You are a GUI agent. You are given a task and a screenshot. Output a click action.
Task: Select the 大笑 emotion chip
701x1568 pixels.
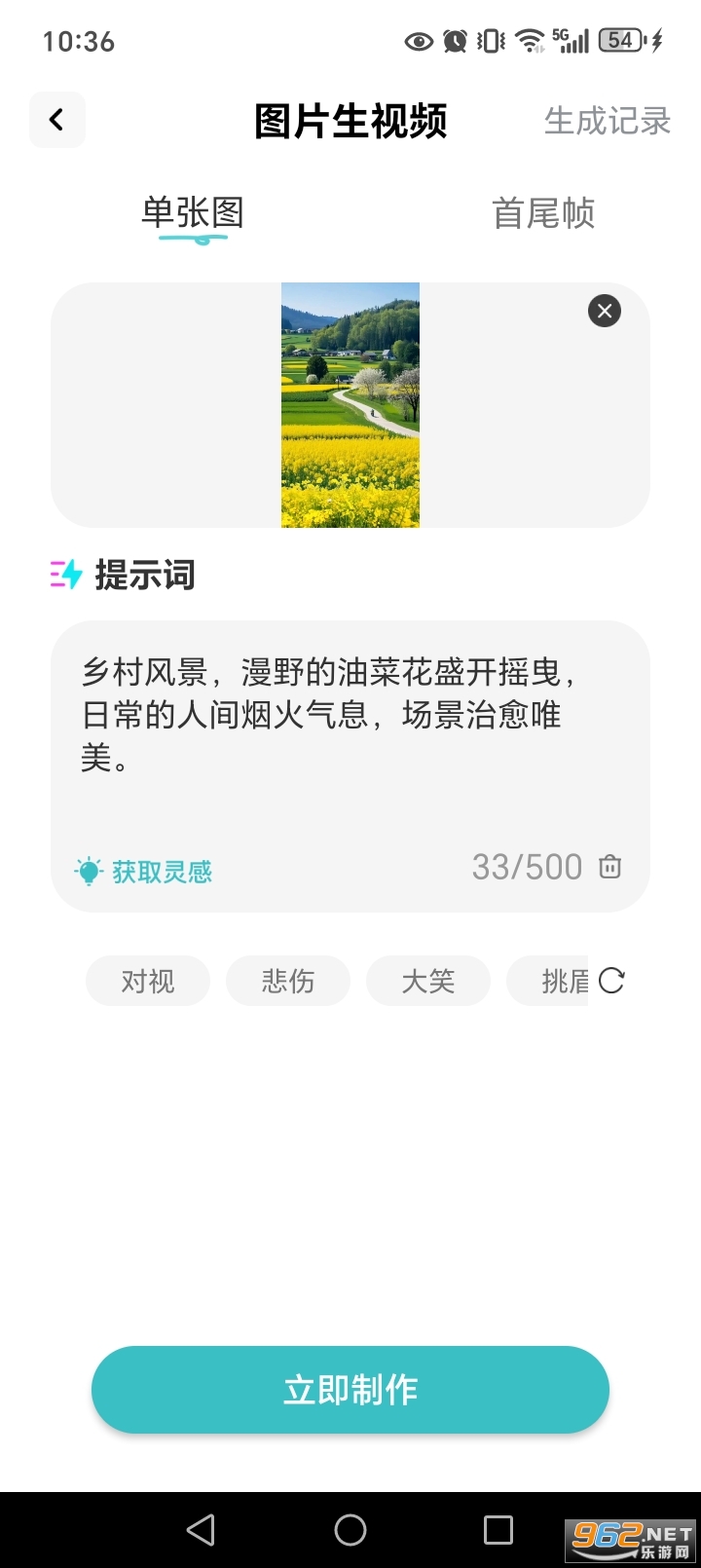(427, 982)
